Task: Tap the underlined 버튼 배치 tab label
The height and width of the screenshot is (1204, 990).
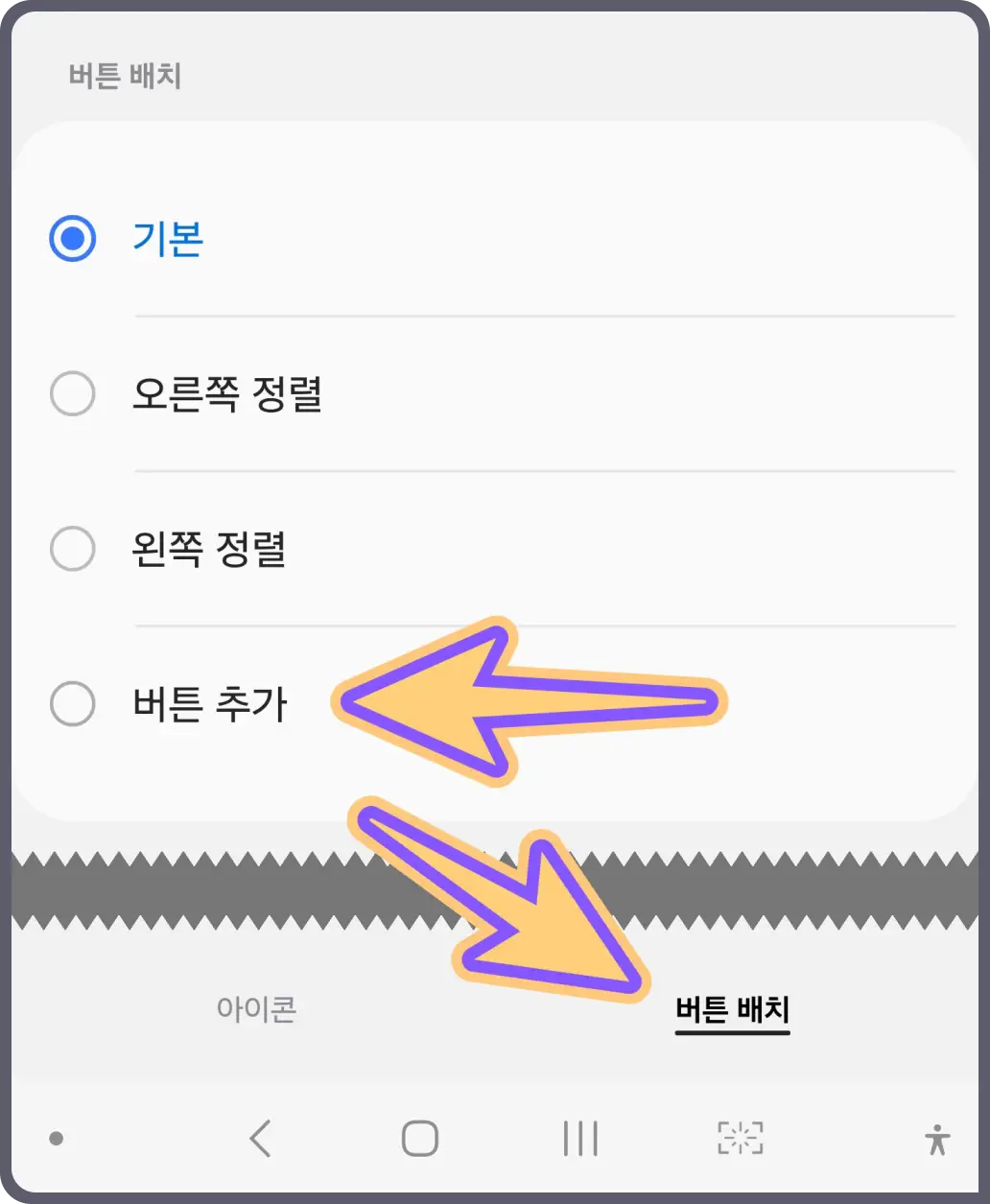Action: [x=732, y=1008]
